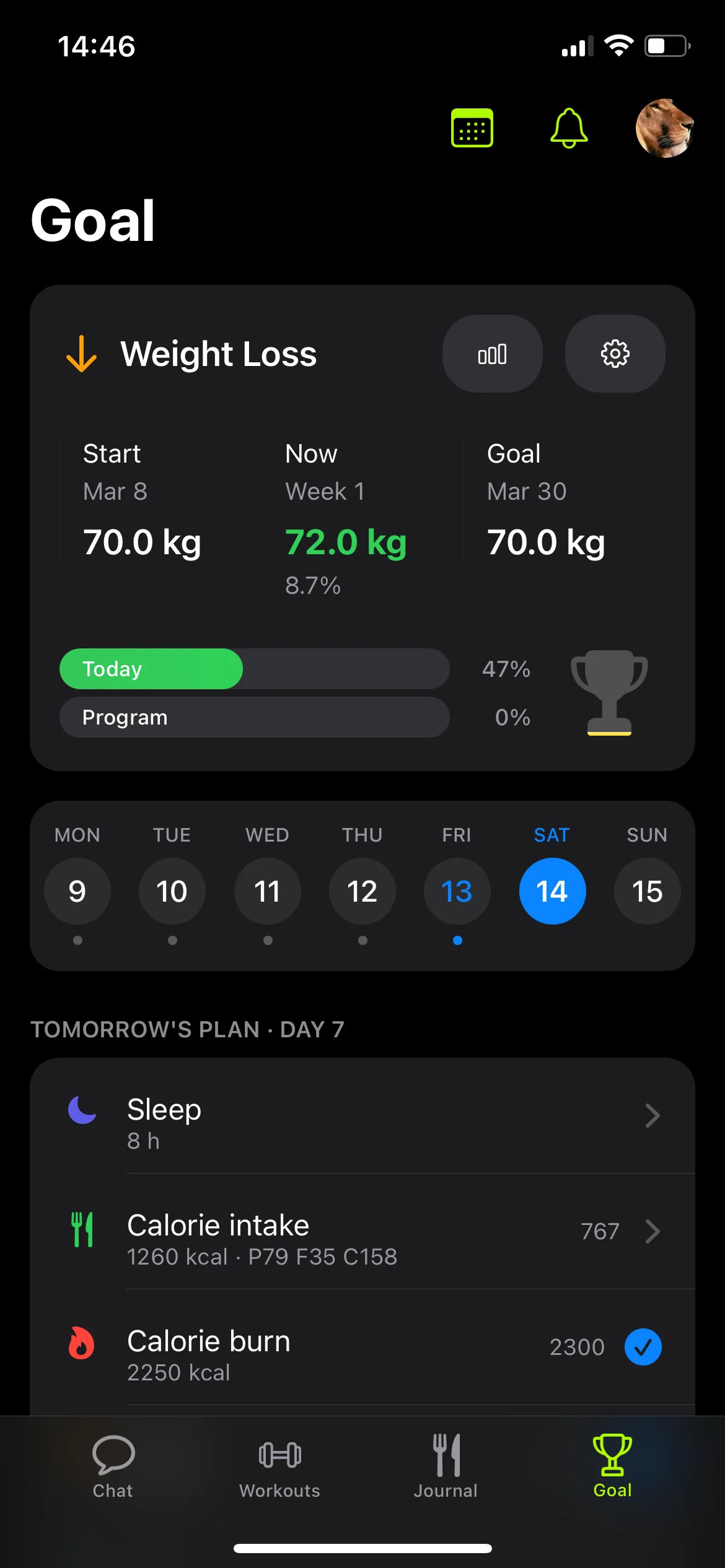
Task: Open the Calorie intake plan
Action: (x=362, y=1231)
